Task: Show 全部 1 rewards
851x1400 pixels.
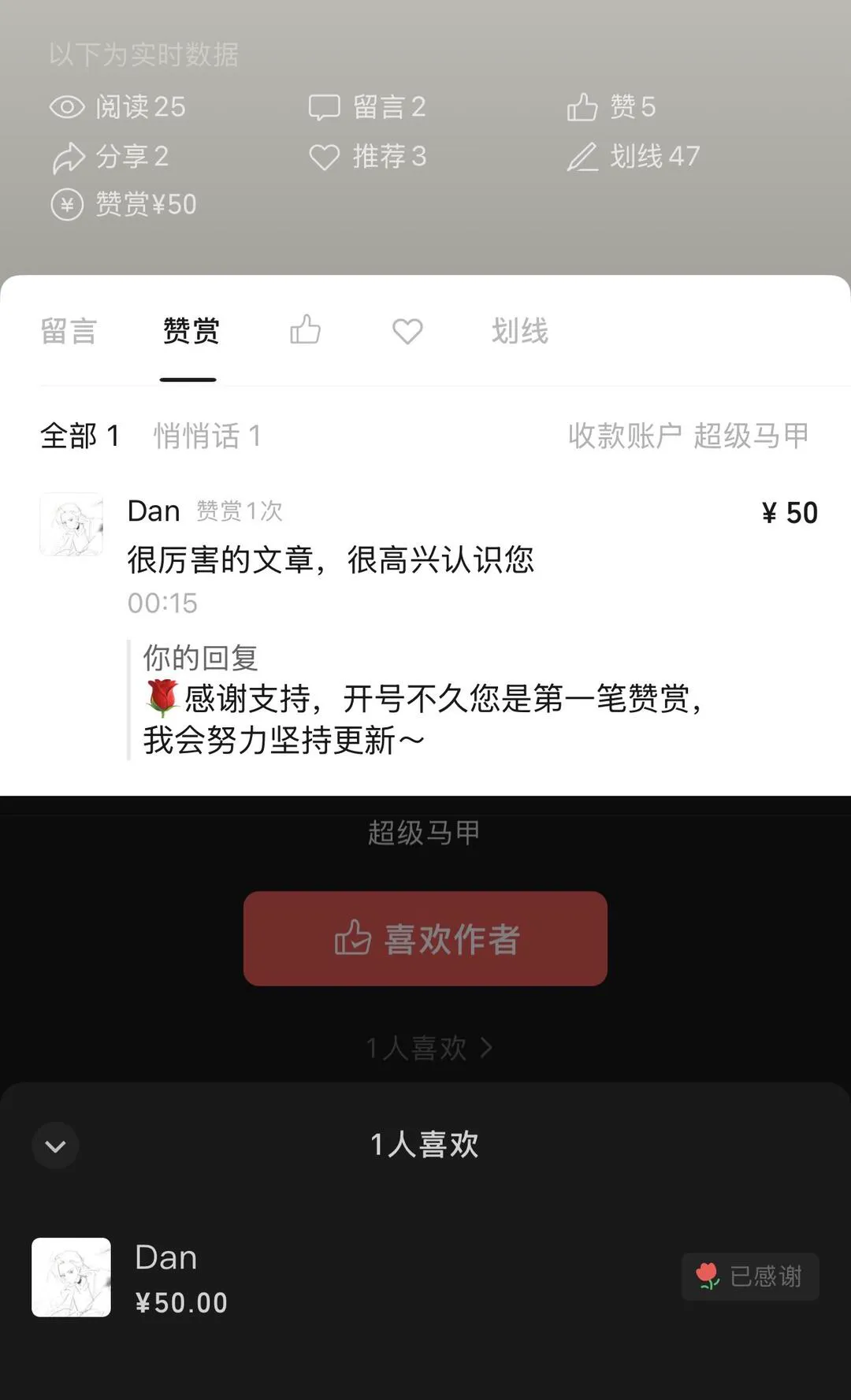Action: click(80, 436)
